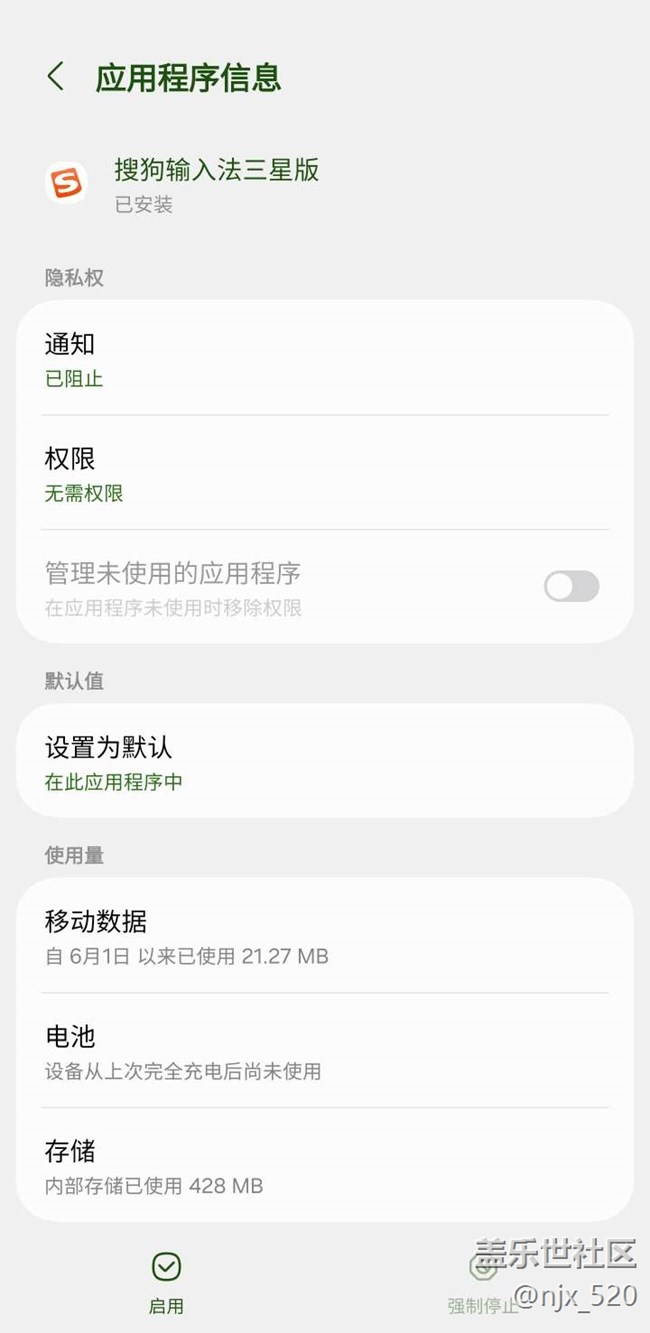Open 权限 settings
This screenshot has height=1333, width=650.
[x=324, y=474]
